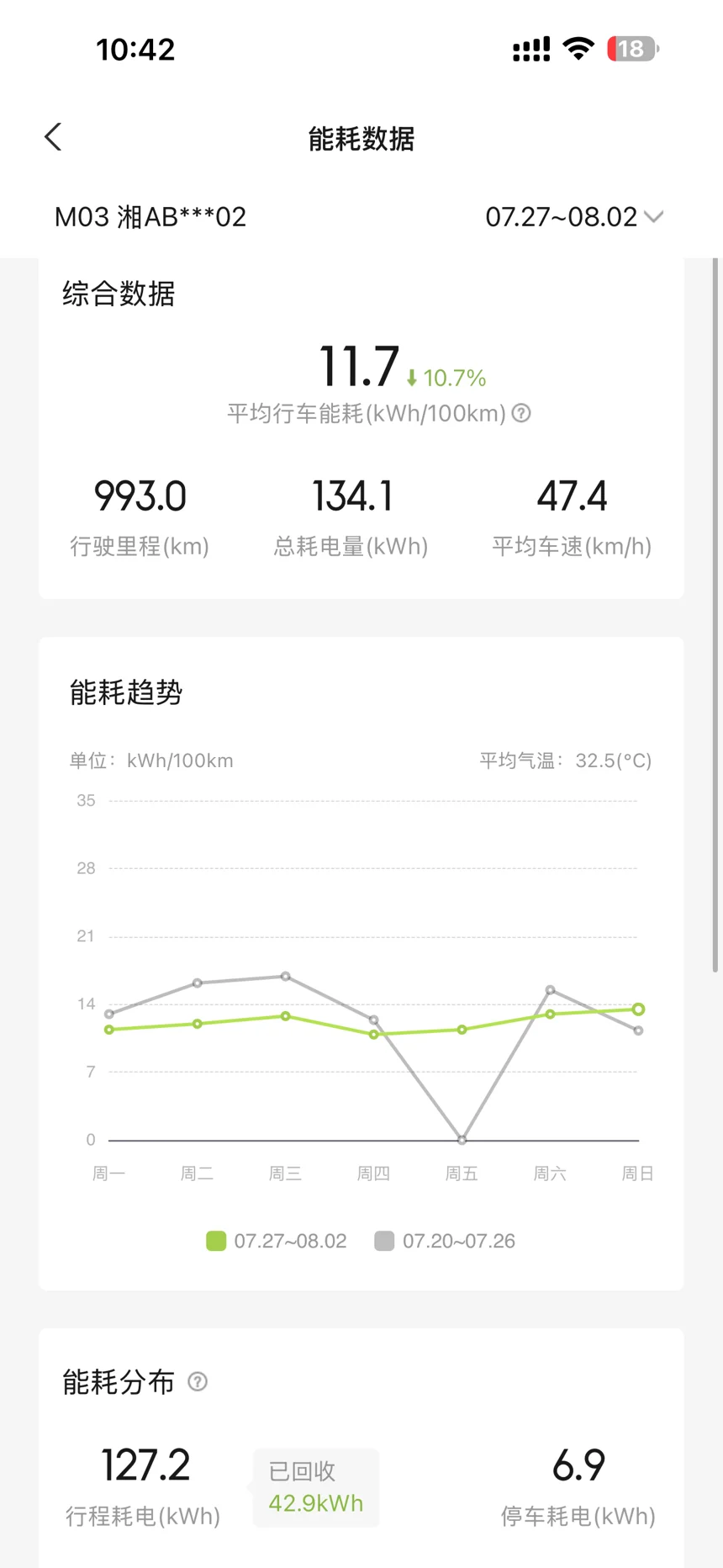Viewport: 723px width, 1568px height.
Task: Toggle the 07.27~08.02 legend series
Action: coord(277,1241)
